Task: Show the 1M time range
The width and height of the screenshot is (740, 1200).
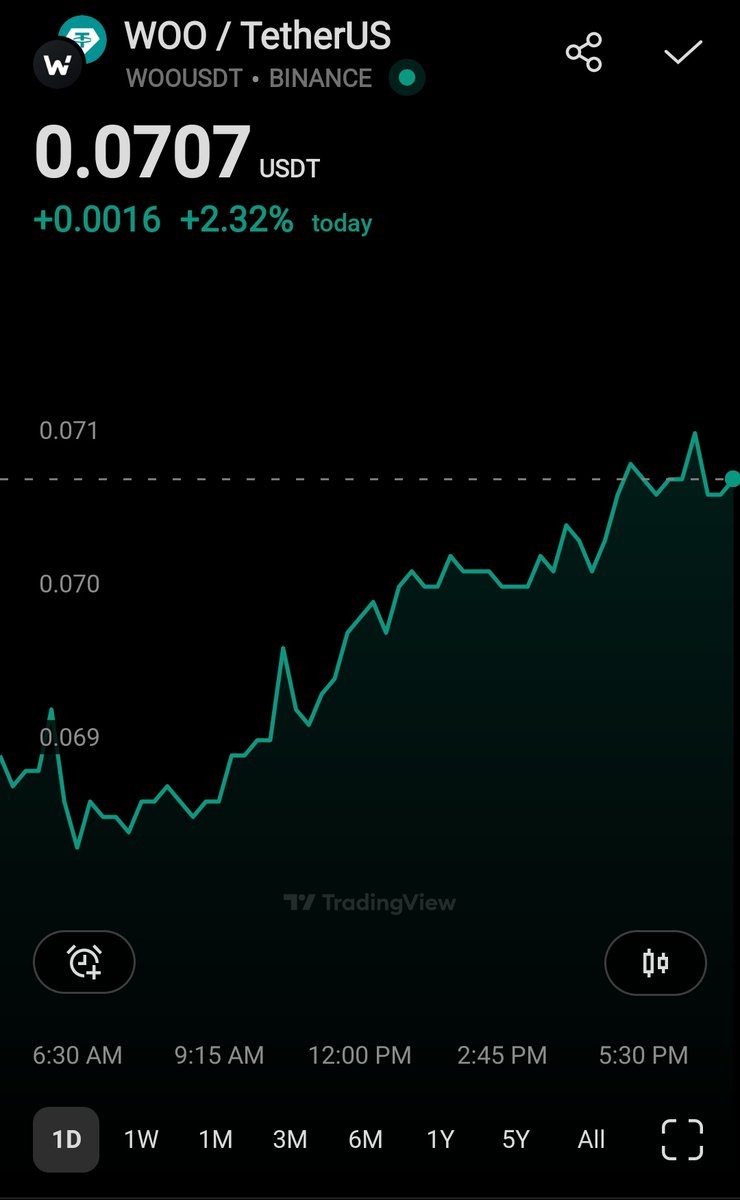Action: pos(215,1139)
